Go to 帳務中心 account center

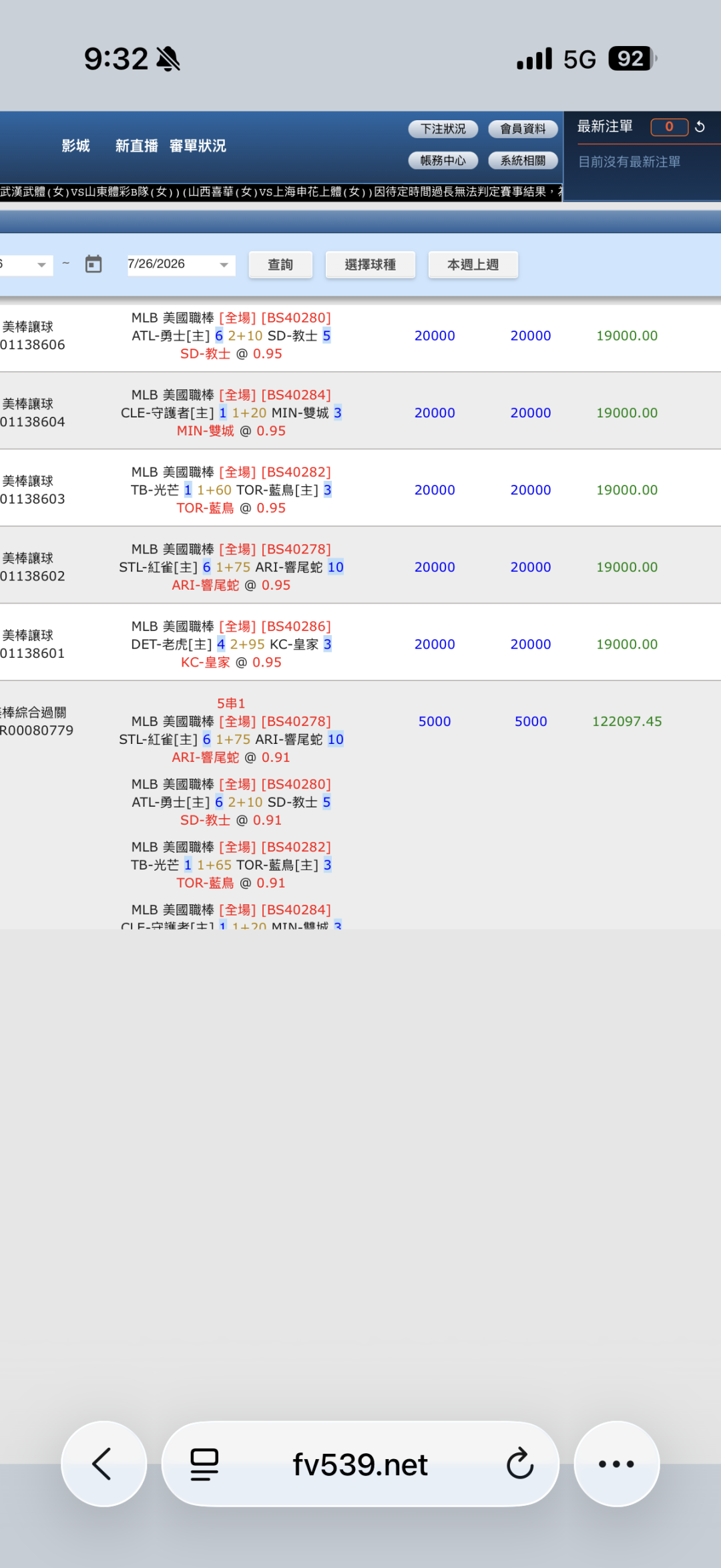pyautogui.click(x=443, y=160)
